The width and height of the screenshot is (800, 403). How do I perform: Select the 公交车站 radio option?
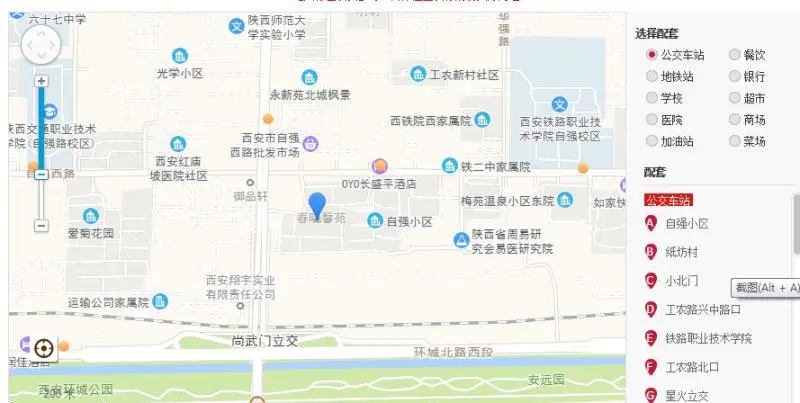point(652,55)
